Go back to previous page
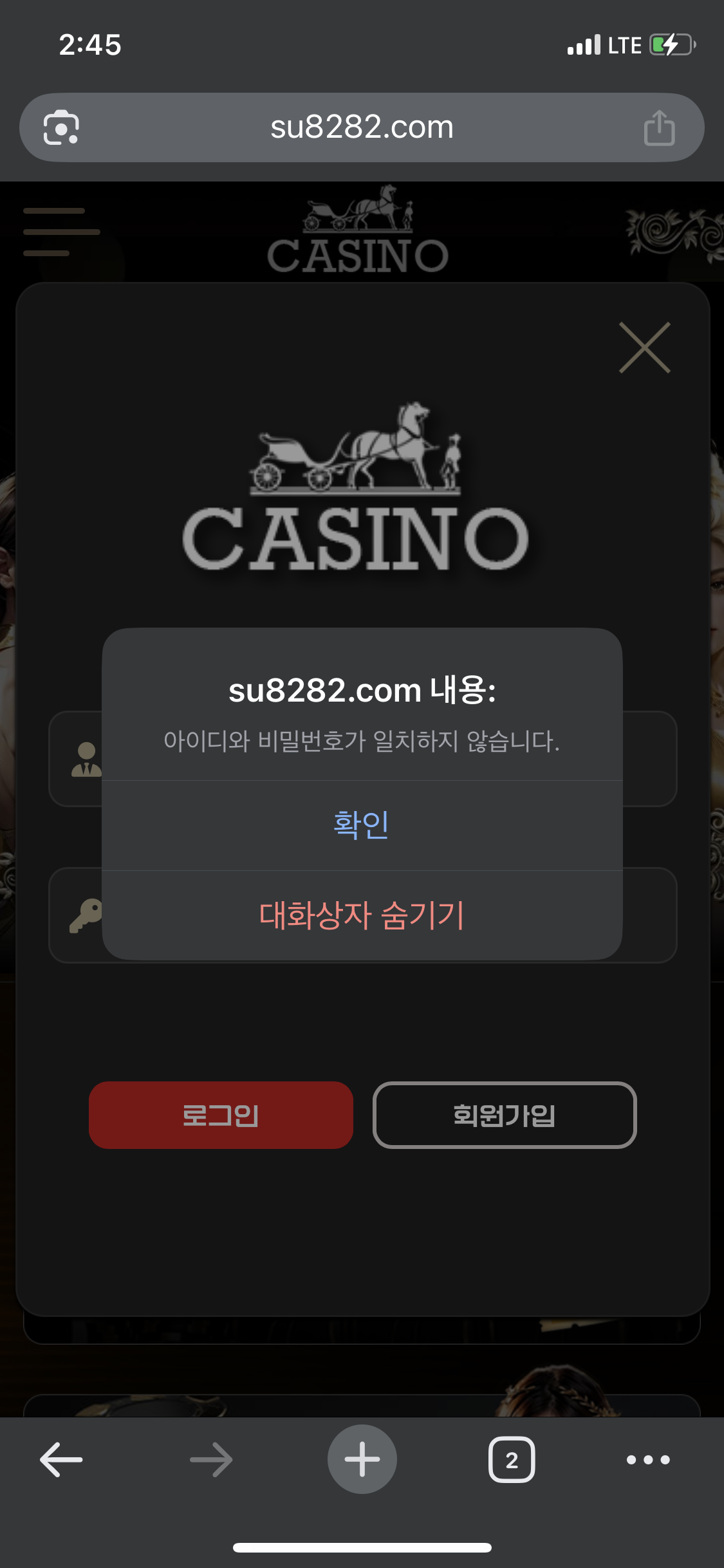This screenshot has width=724, height=1568. click(x=61, y=1459)
